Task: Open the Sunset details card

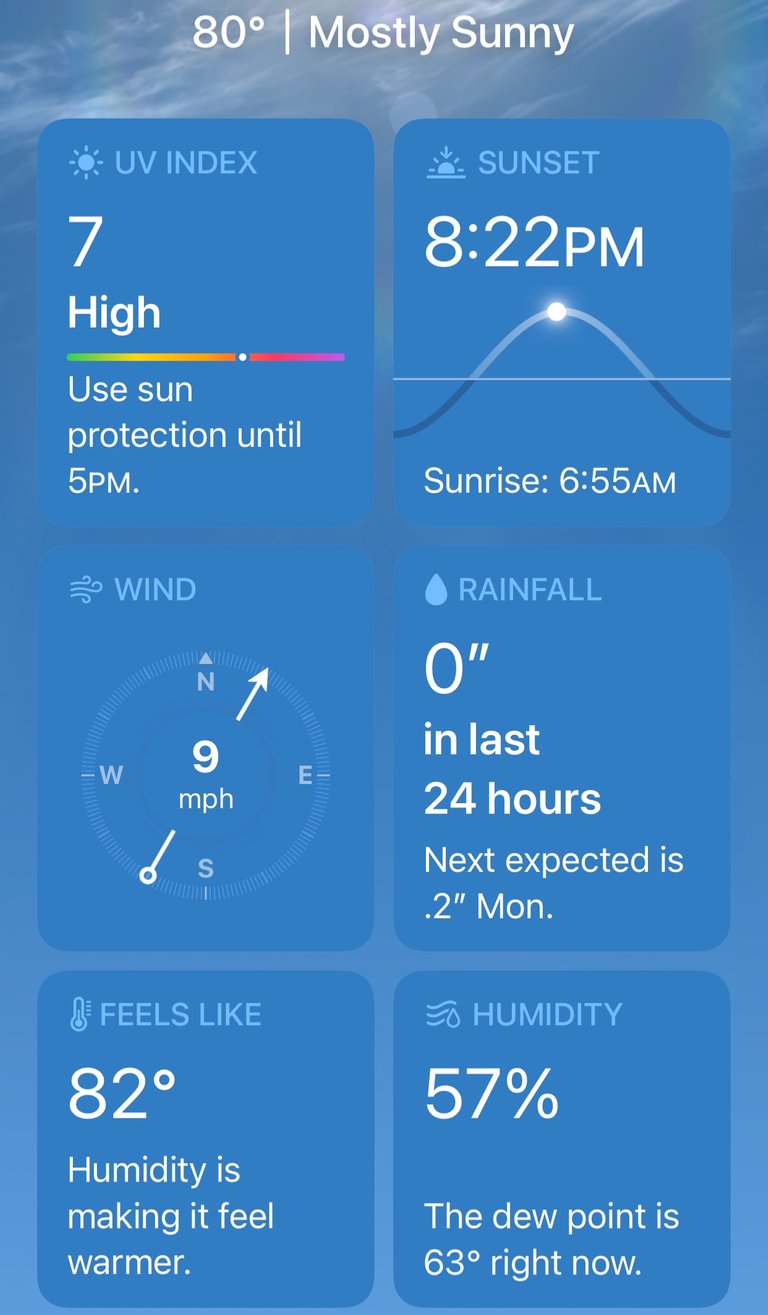Action: pyautogui.click(x=562, y=322)
